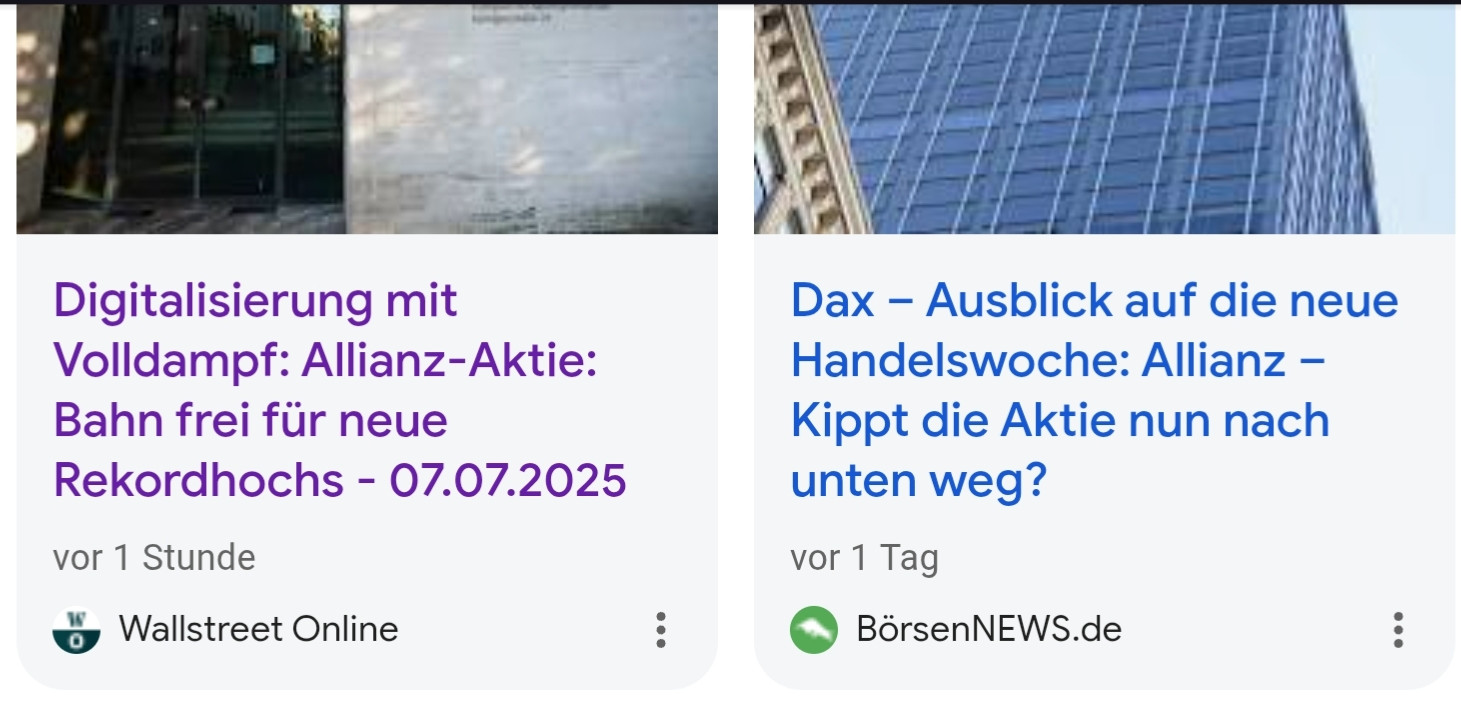Open the Allianz-Aktie Rekordhochs article from Wallstreet Online
Image resolution: width=1461 pixels, height=711 pixels.
[340, 390]
